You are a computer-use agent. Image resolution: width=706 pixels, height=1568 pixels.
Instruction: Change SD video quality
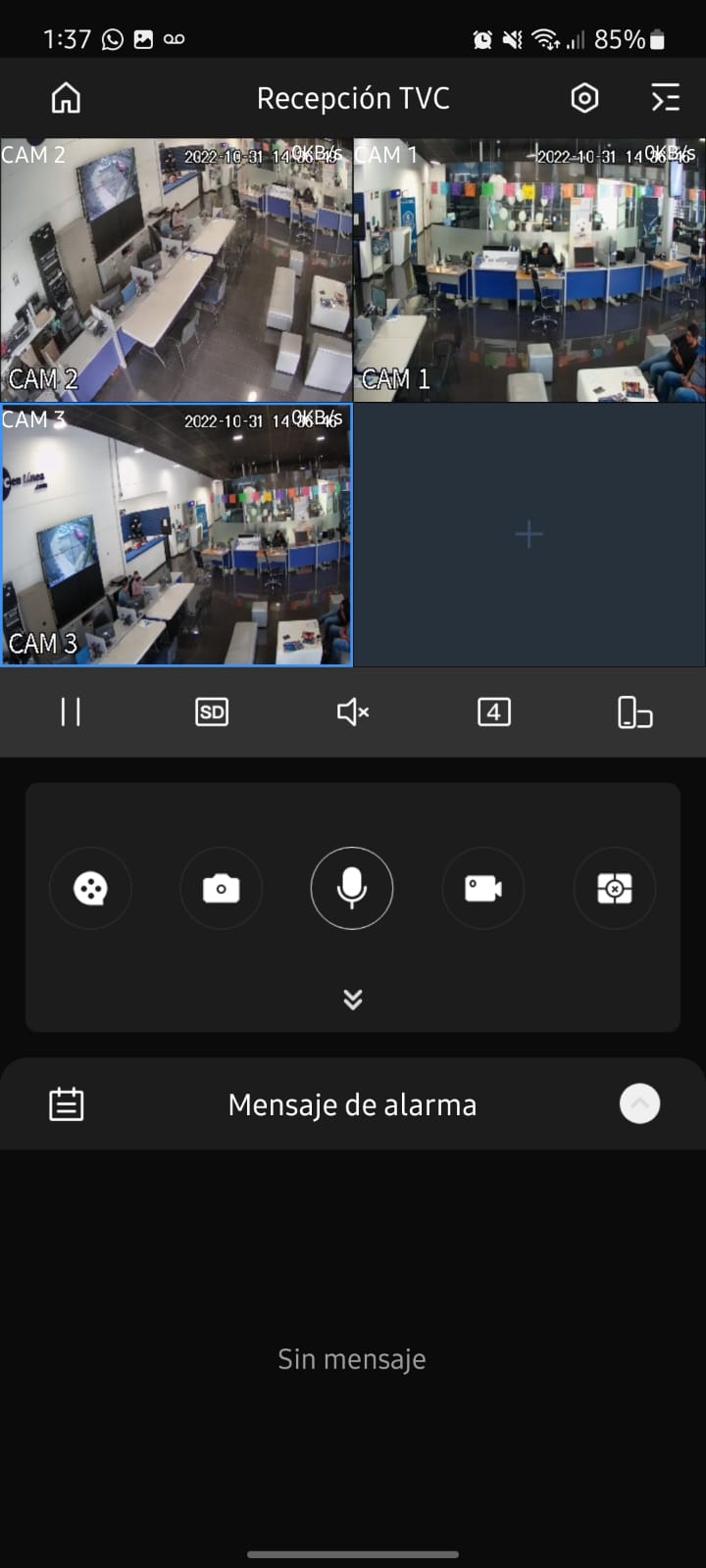point(212,711)
